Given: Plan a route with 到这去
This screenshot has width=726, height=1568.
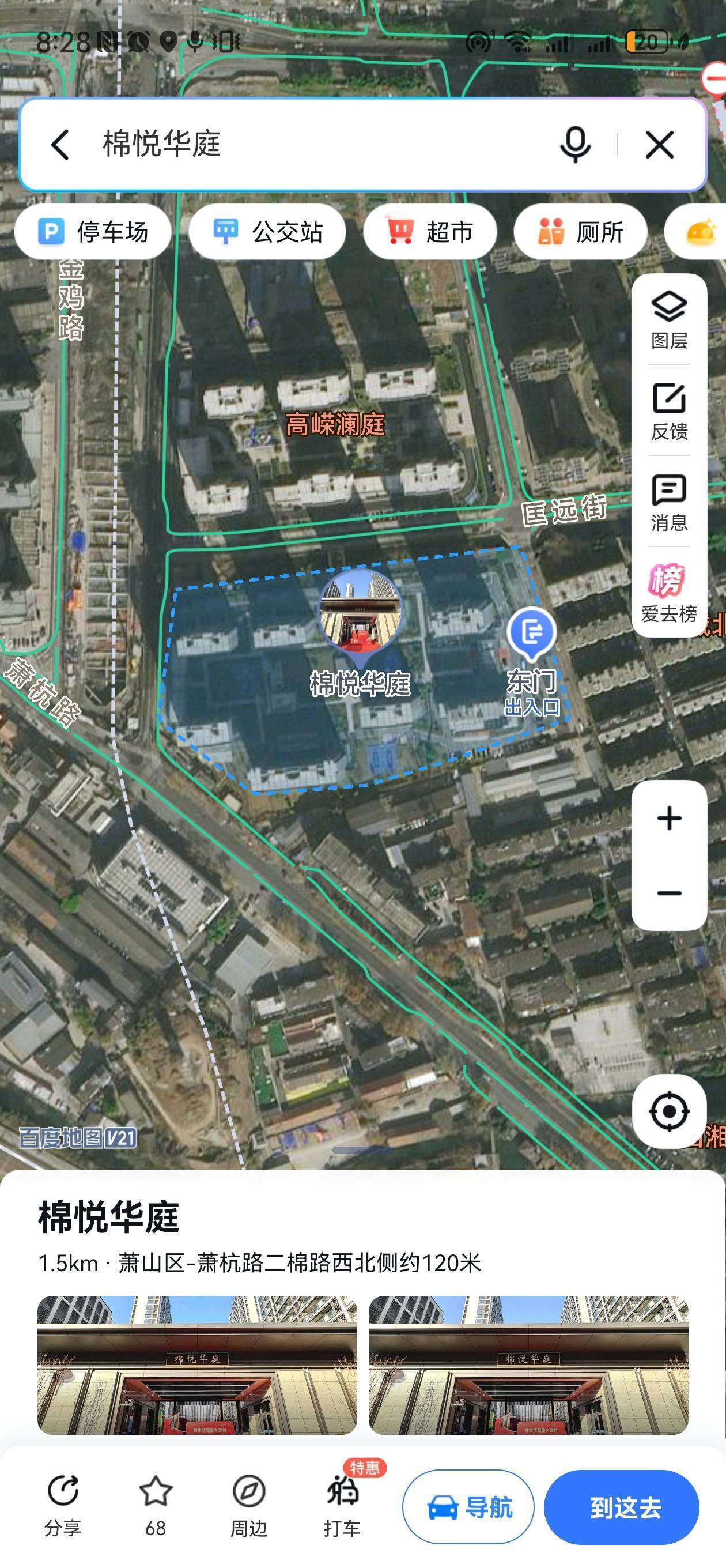Looking at the screenshot, I should 621,1507.
